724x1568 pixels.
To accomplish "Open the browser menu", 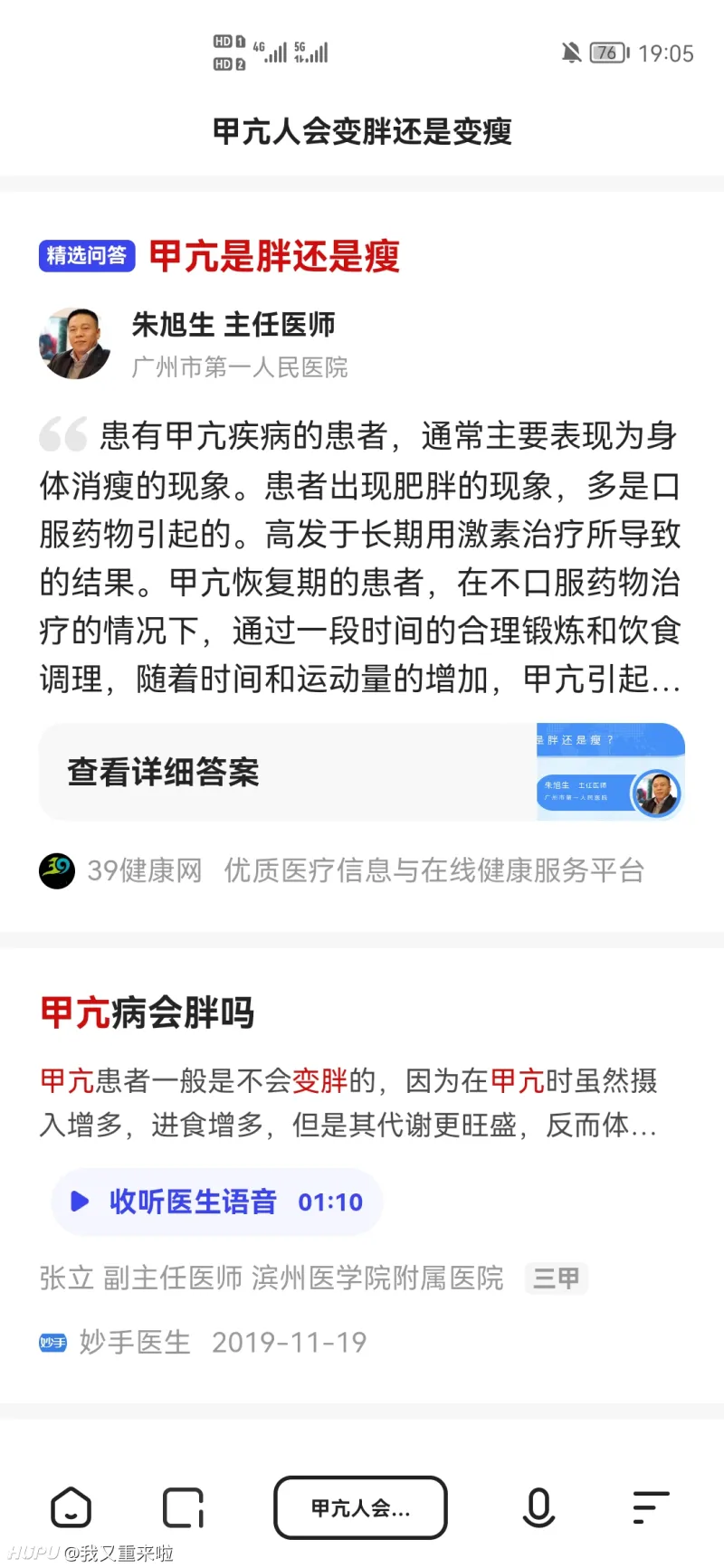I will [650, 1507].
